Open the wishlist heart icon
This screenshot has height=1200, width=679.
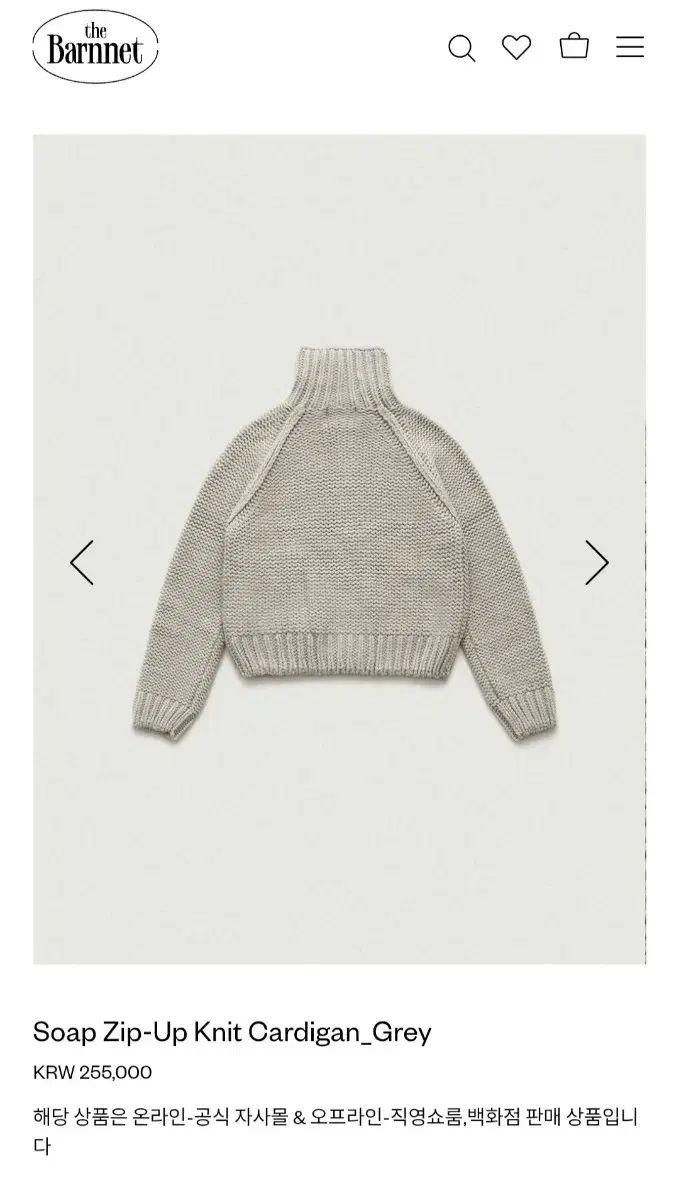[x=516, y=47]
